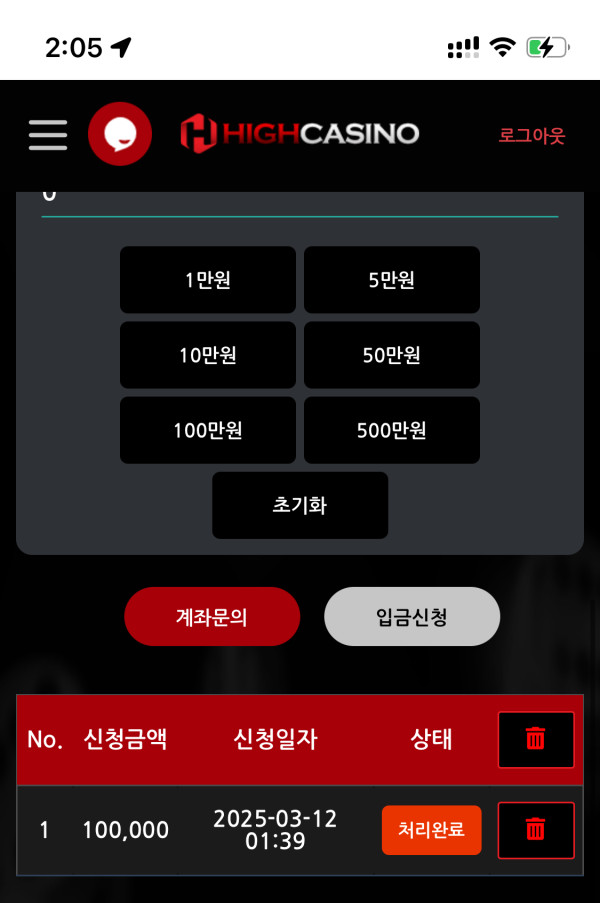Tap the trash icon in table header
Viewport: 600px width, 903px height.
click(x=536, y=740)
